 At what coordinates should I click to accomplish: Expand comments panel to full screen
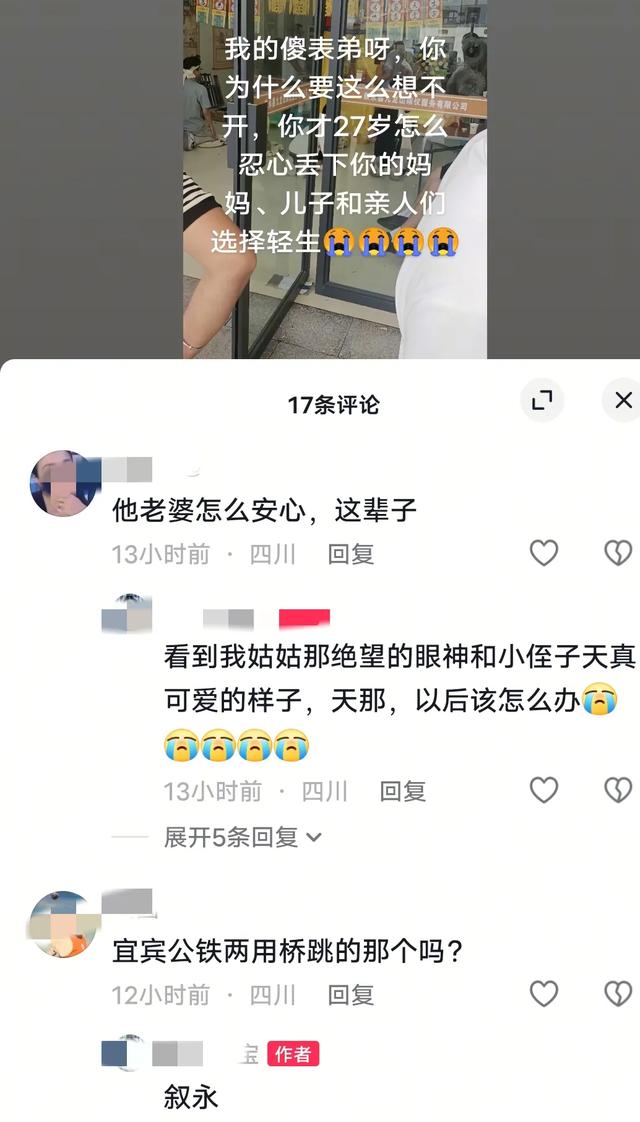[x=542, y=401]
